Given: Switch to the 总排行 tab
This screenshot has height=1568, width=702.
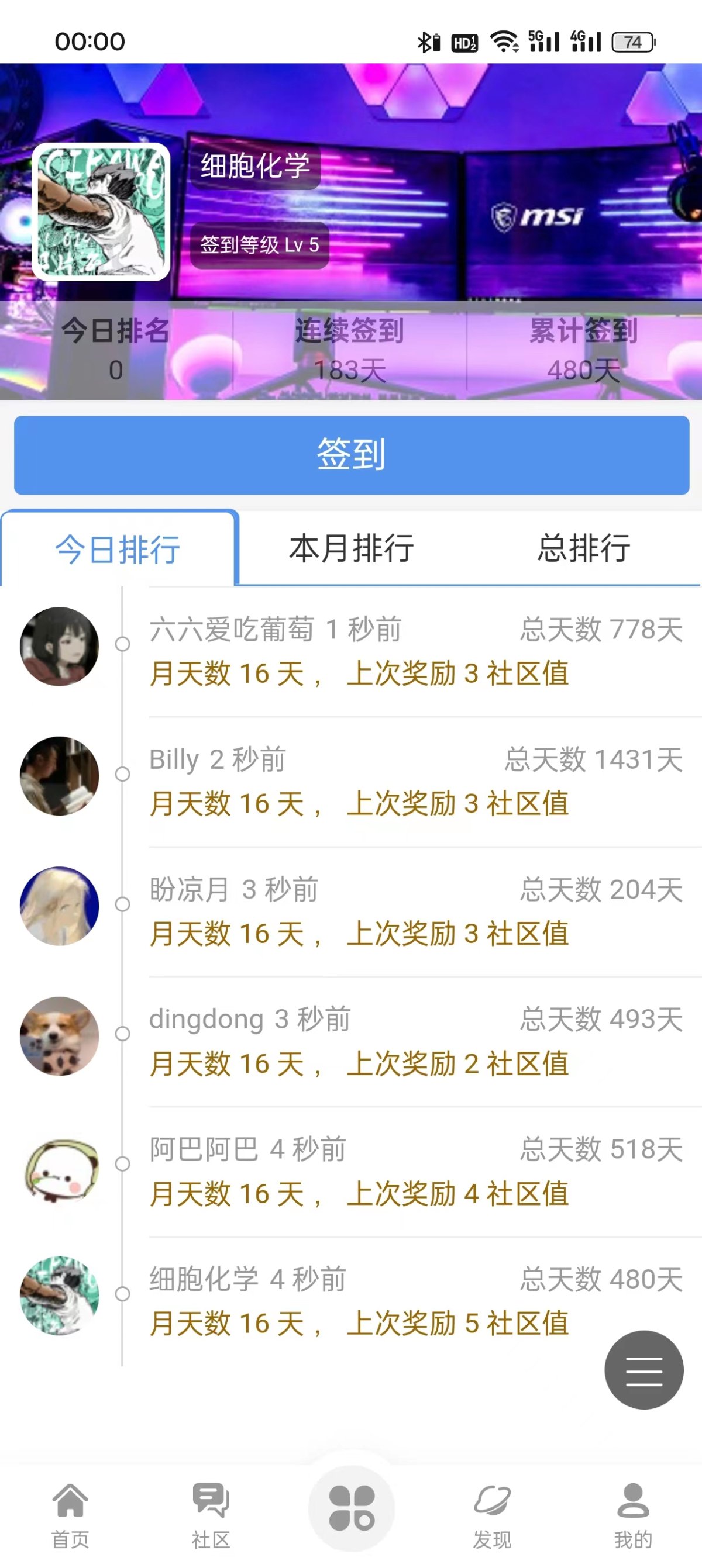Looking at the screenshot, I should pyautogui.click(x=583, y=548).
